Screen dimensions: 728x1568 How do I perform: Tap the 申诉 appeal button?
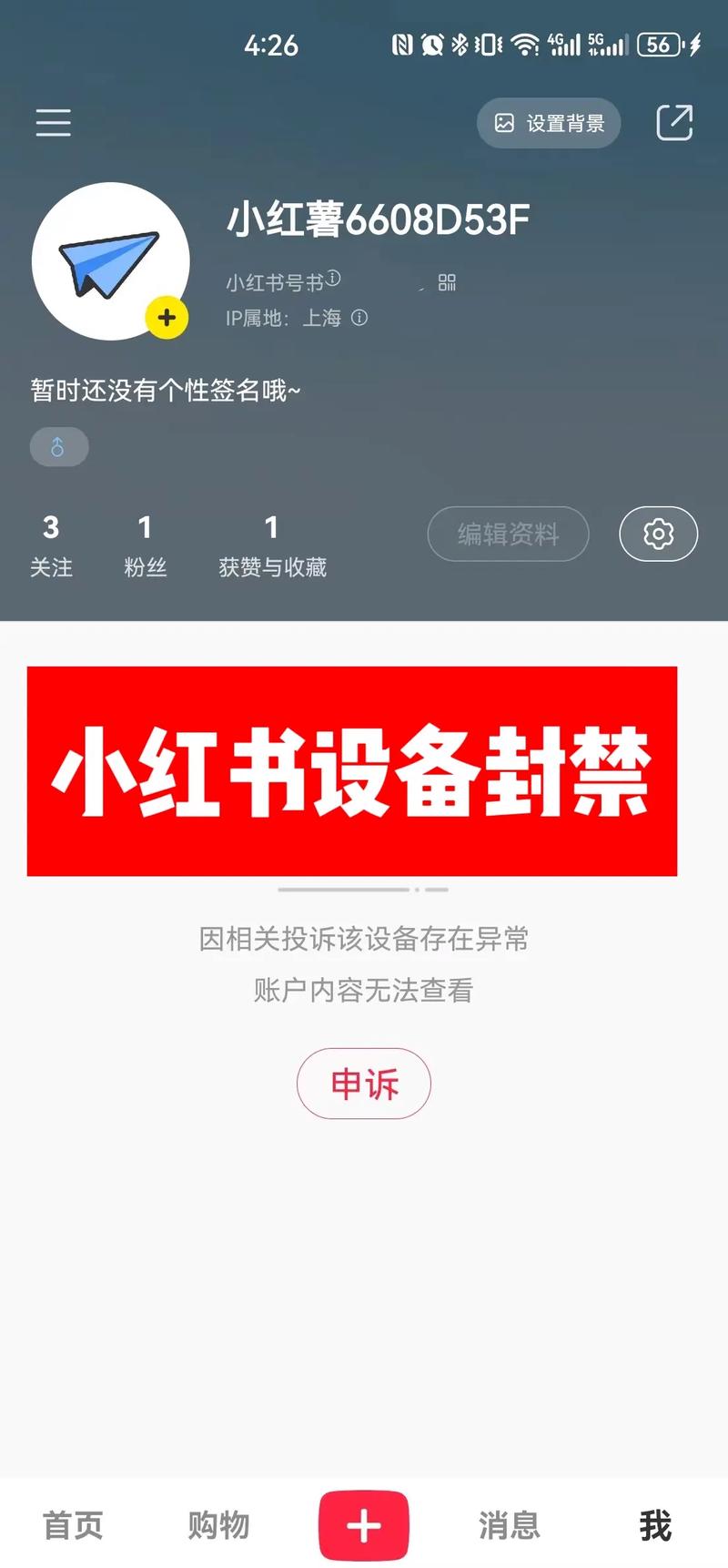click(364, 1084)
